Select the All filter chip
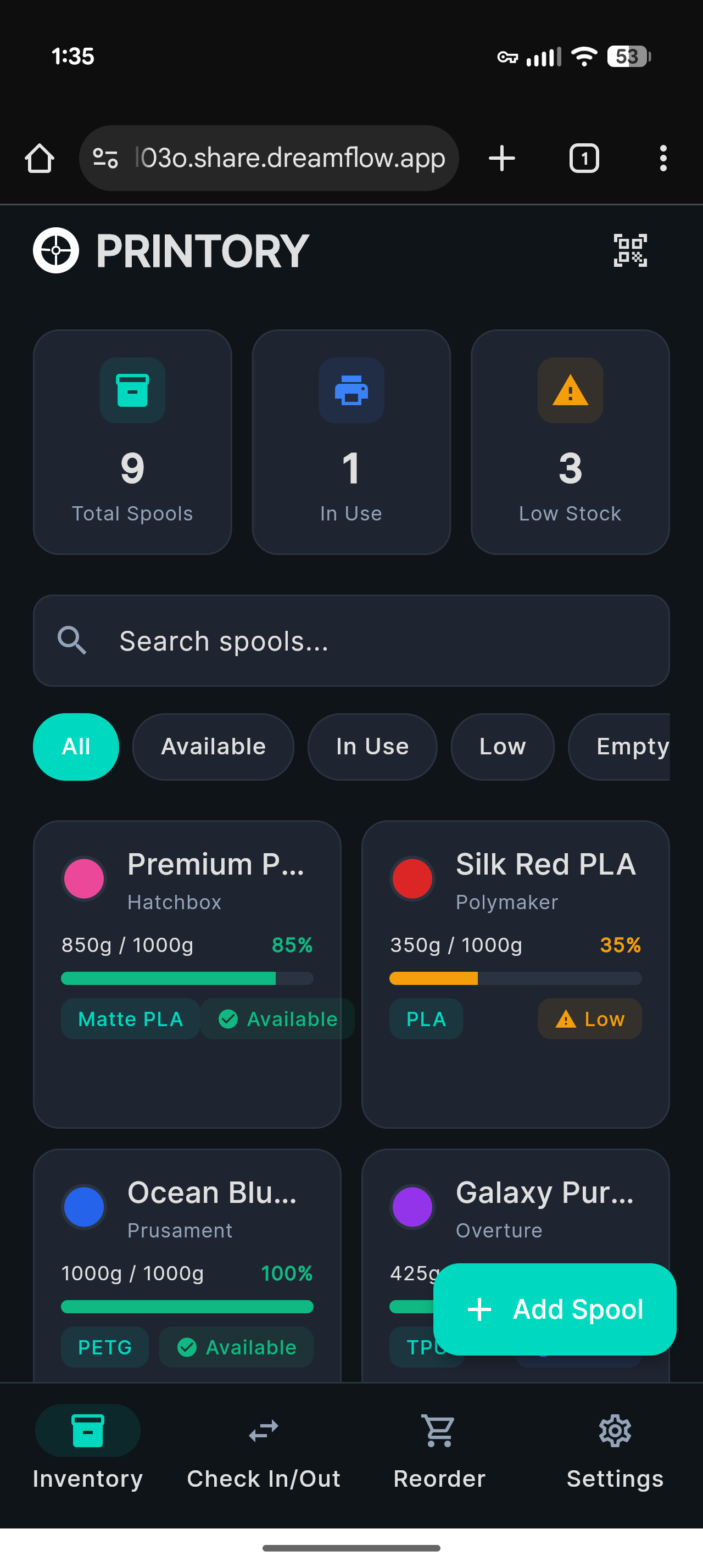 coord(75,746)
